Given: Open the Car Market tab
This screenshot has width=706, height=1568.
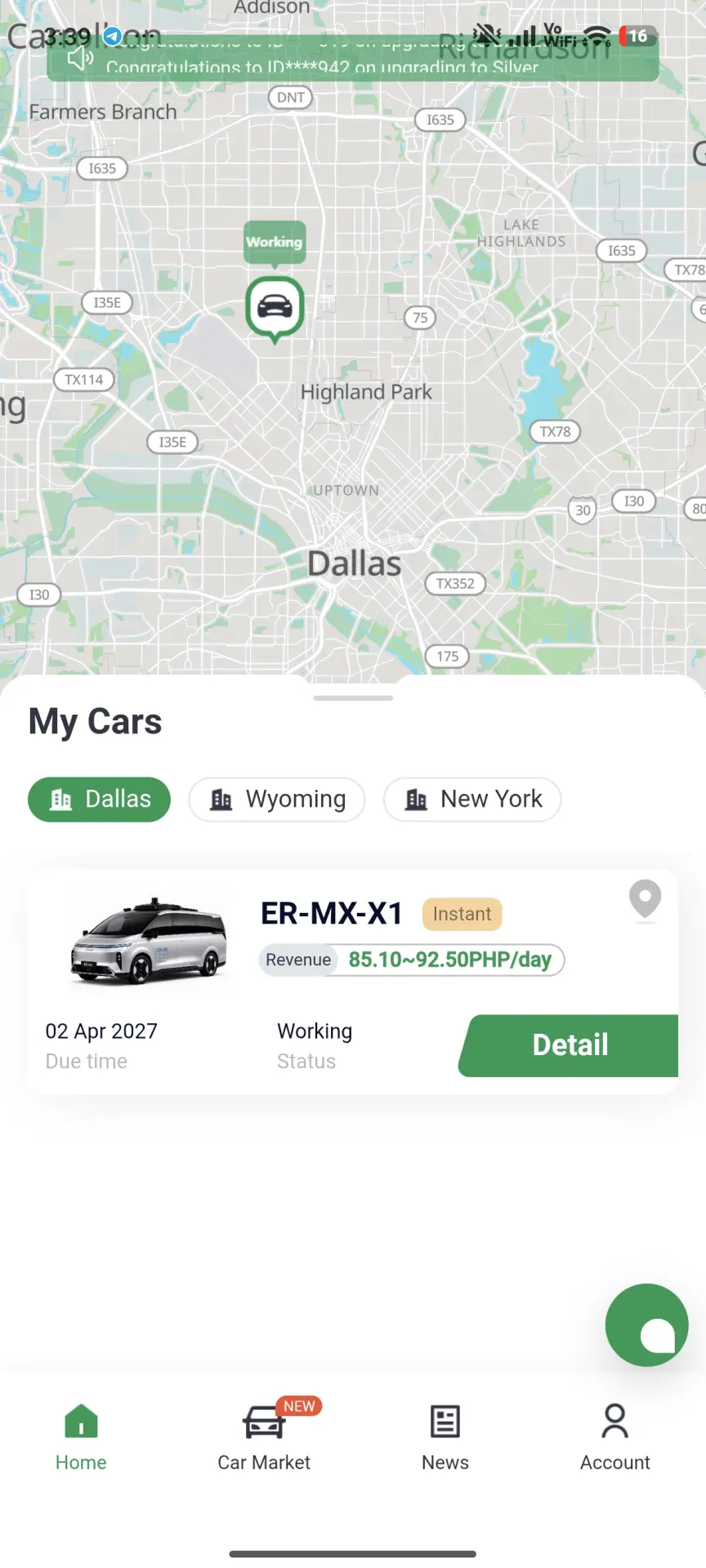Looking at the screenshot, I should point(264,1437).
